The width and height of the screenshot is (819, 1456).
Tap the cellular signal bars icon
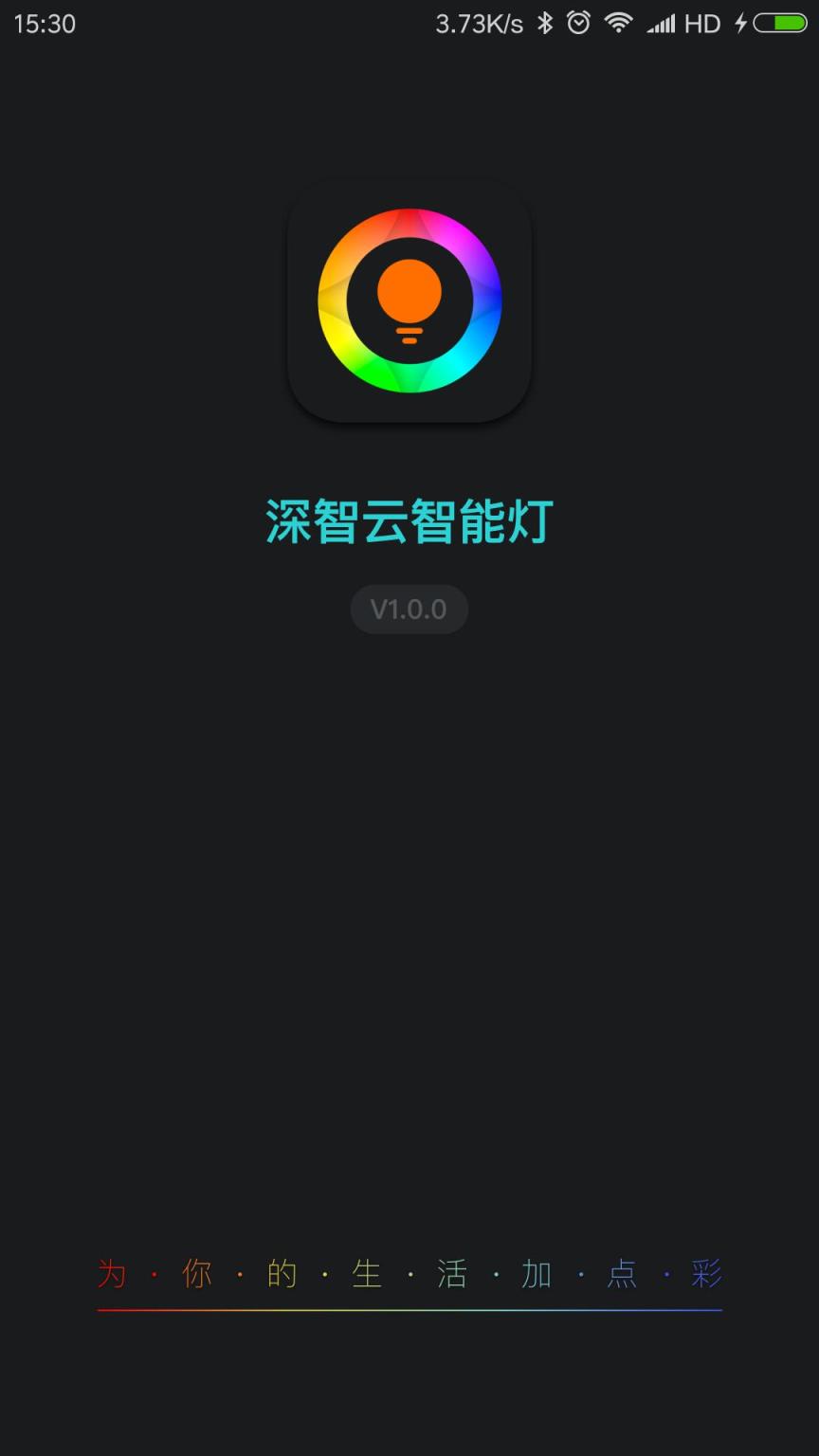pos(661,23)
